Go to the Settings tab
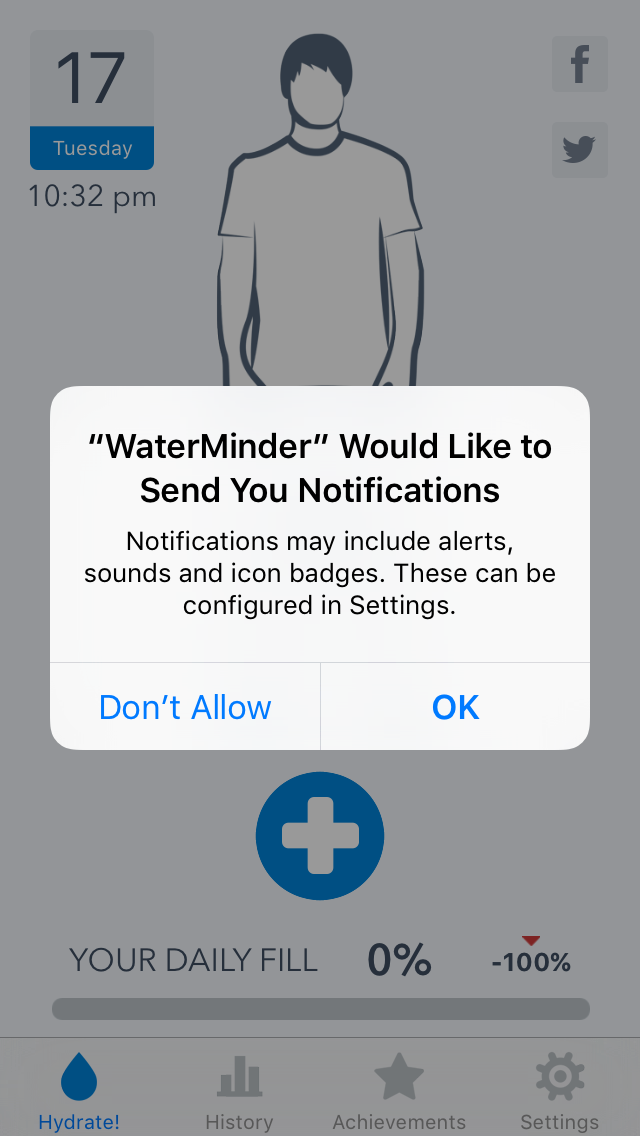Screen dimensions: 640x1136 tap(559, 1092)
